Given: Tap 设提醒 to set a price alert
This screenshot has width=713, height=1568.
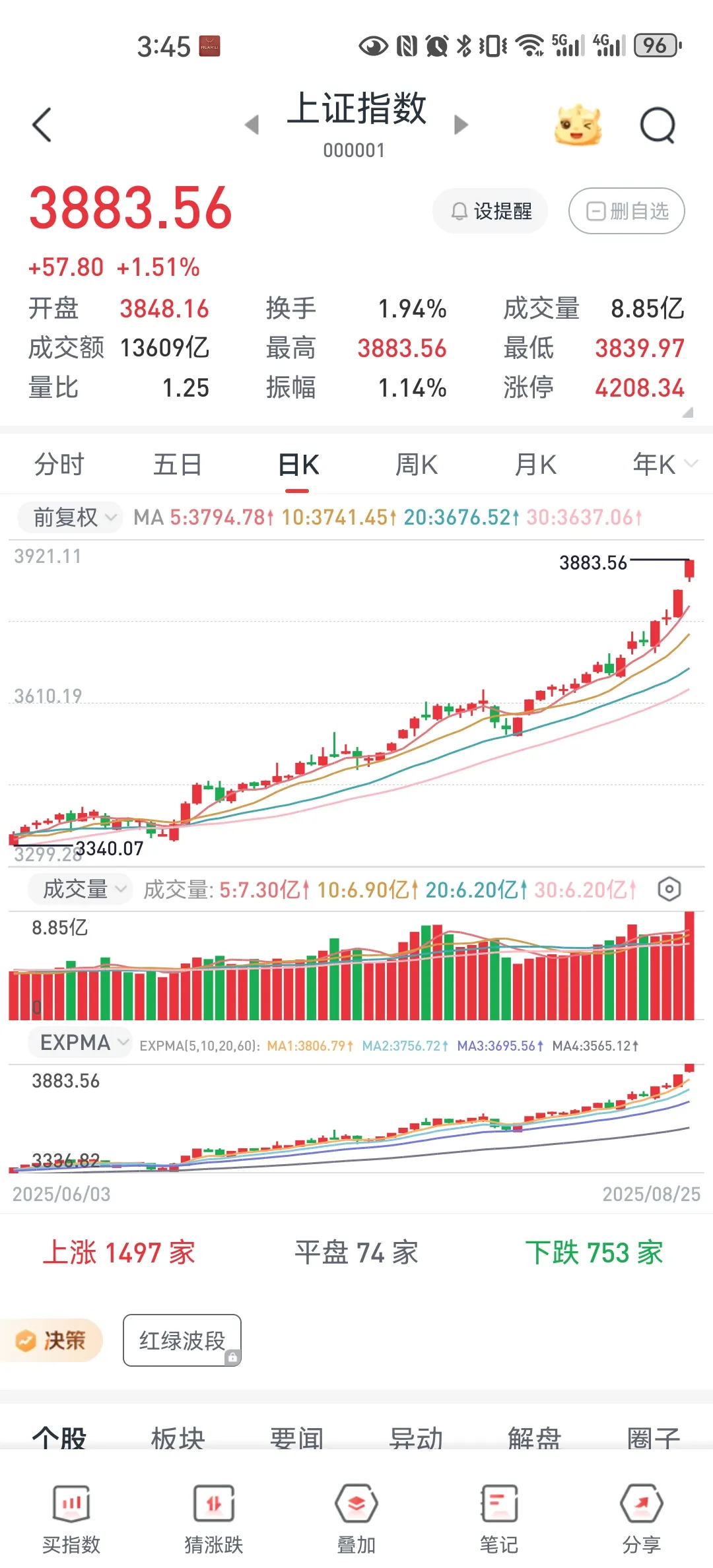Looking at the screenshot, I should coord(491,211).
